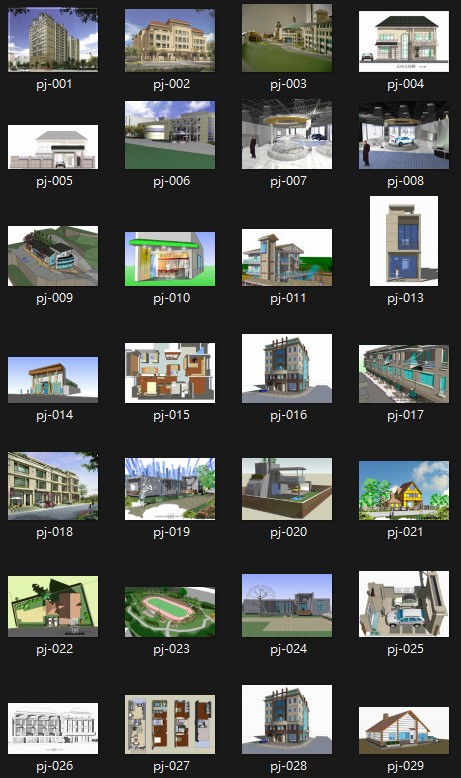
Task: View the pj-008 car showroom image
Action: pos(404,135)
